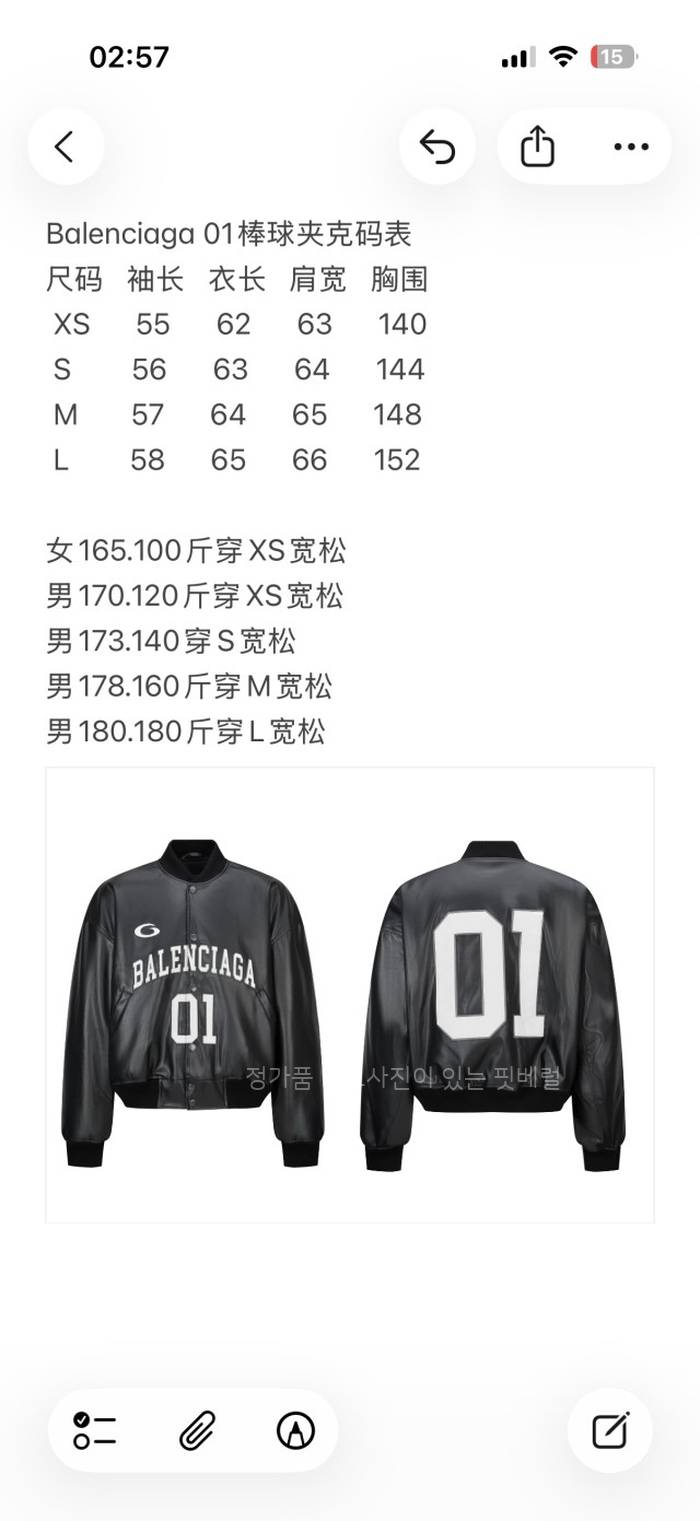Compose a new note
Screen dimensions: 700x1521
click(x=610, y=1431)
